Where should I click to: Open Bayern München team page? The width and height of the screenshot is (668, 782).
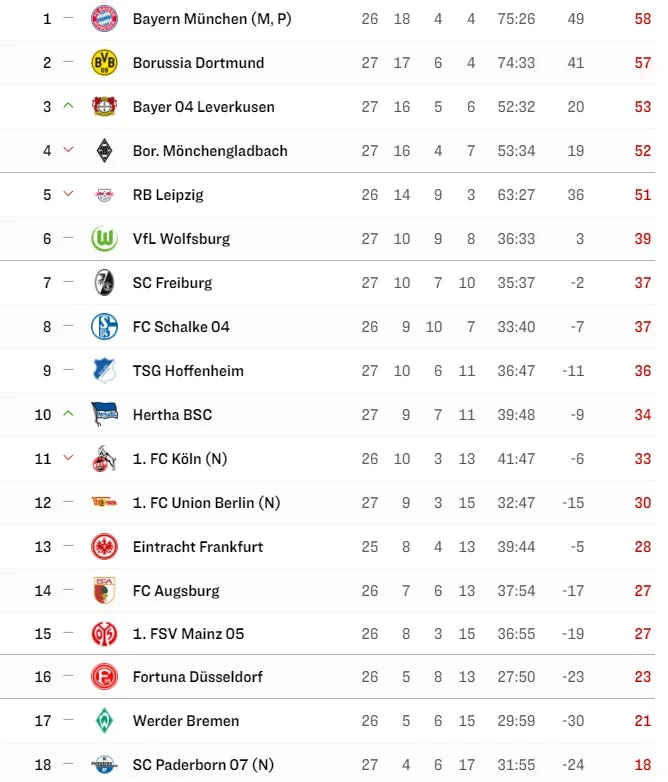(211, 18)
